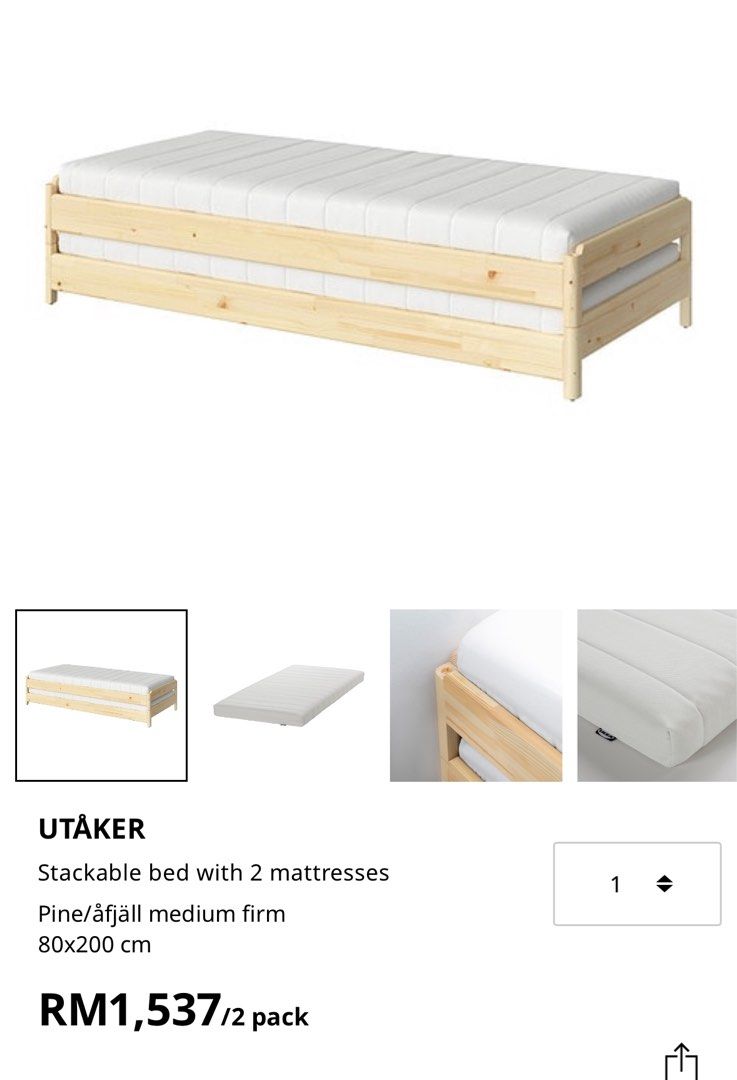
Task: Open the 'Pine/åfjäll medium firm' variant option
Action: point(162,913)
